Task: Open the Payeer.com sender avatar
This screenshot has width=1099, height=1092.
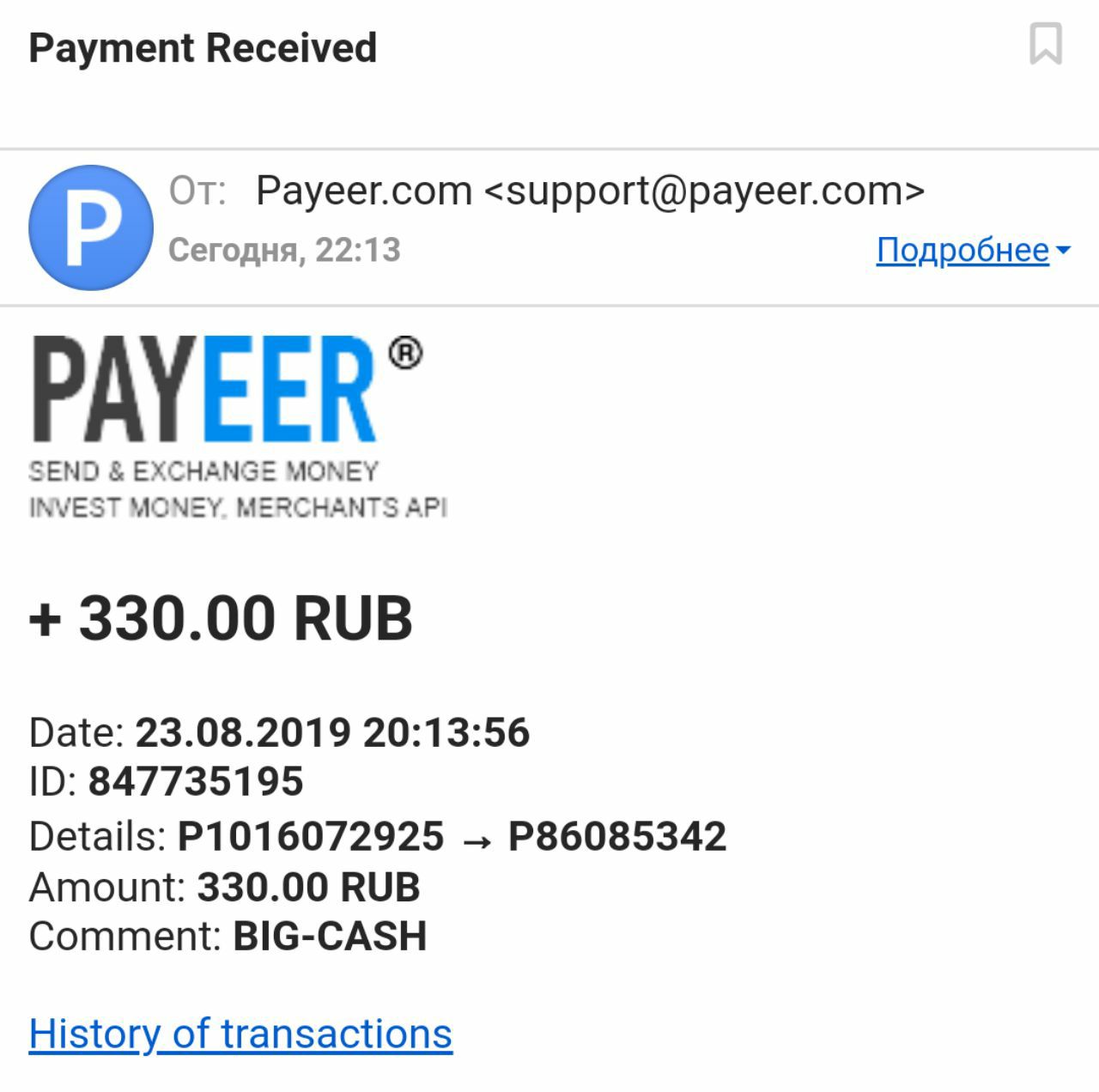Action: coord(91,227)
